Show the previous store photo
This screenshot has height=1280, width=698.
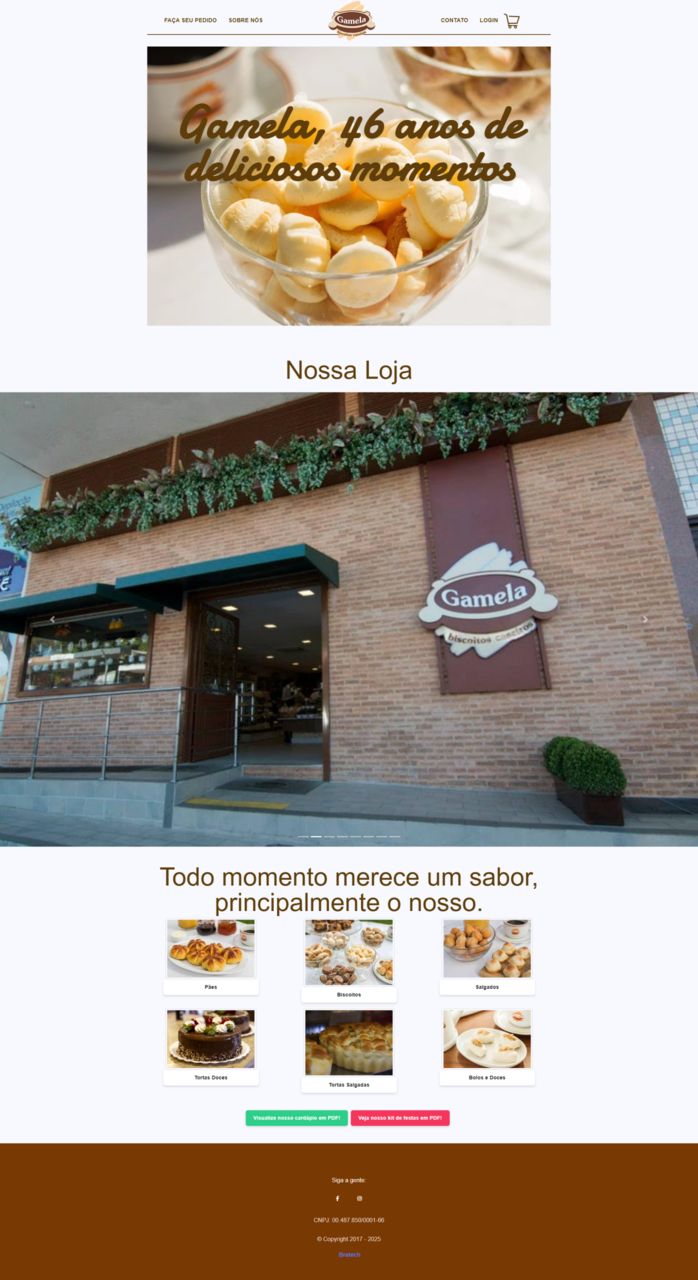point(52,620)
